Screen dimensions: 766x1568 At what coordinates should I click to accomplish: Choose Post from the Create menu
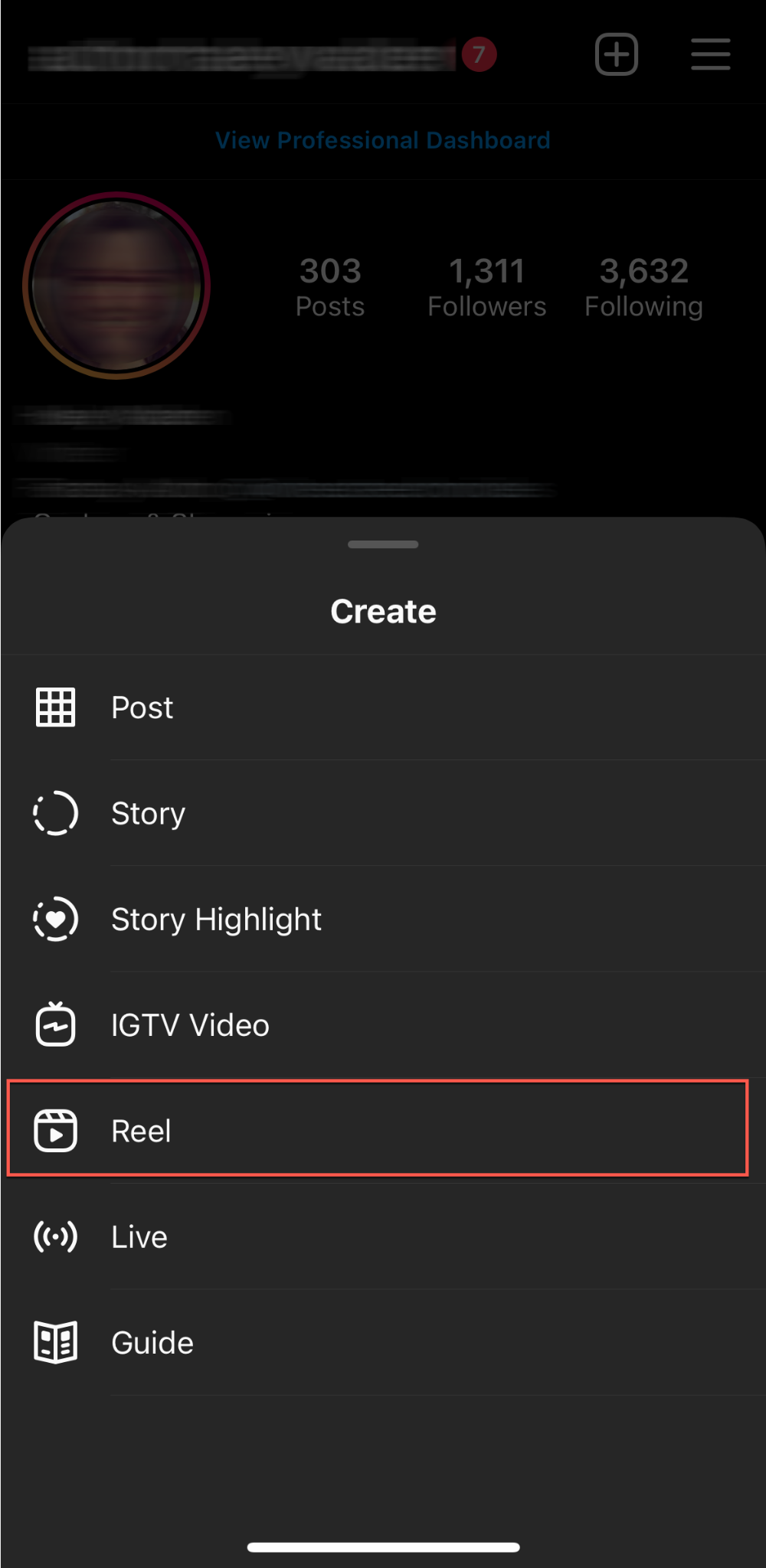142,707
